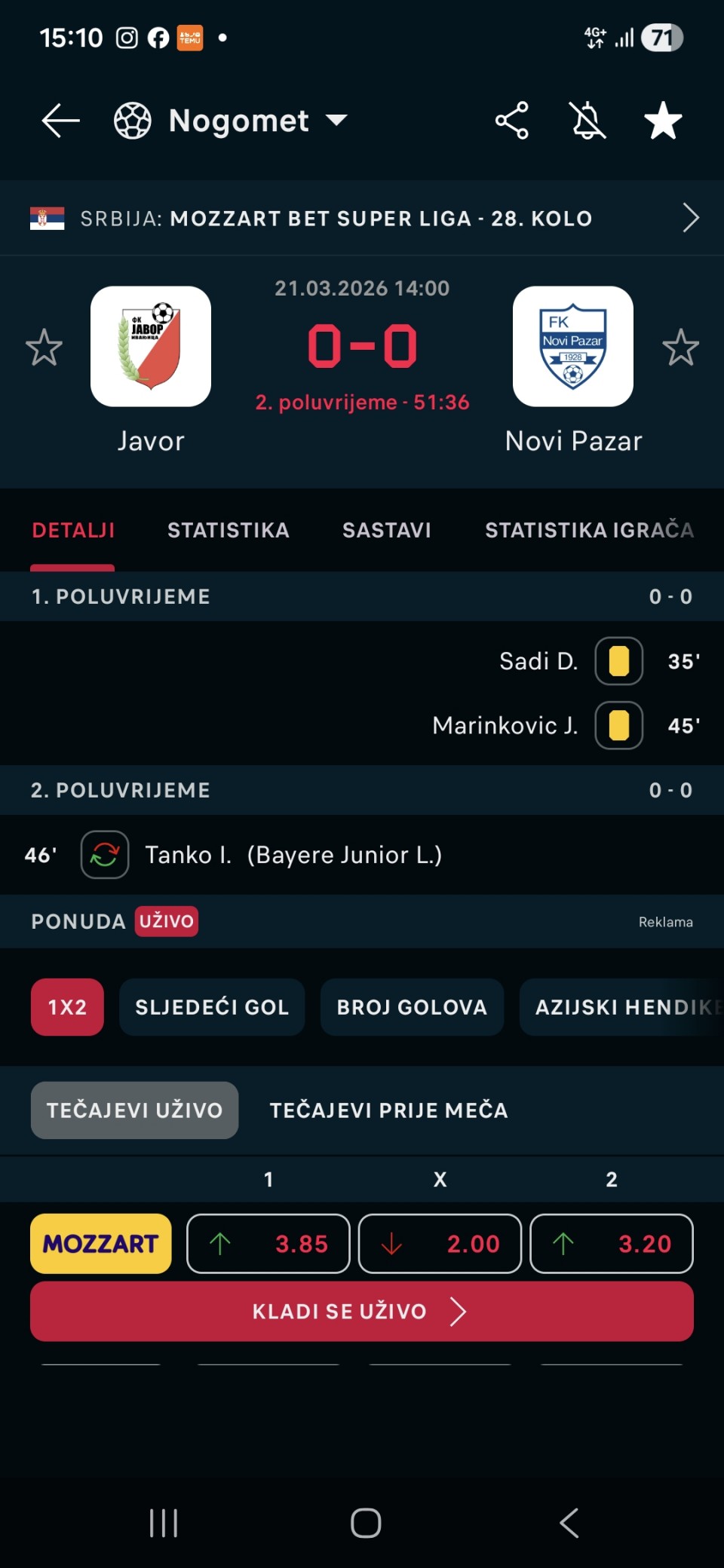Tap the Kladi se uživo button
This screenshot has width=724, height=1568.
[362, 1312]
